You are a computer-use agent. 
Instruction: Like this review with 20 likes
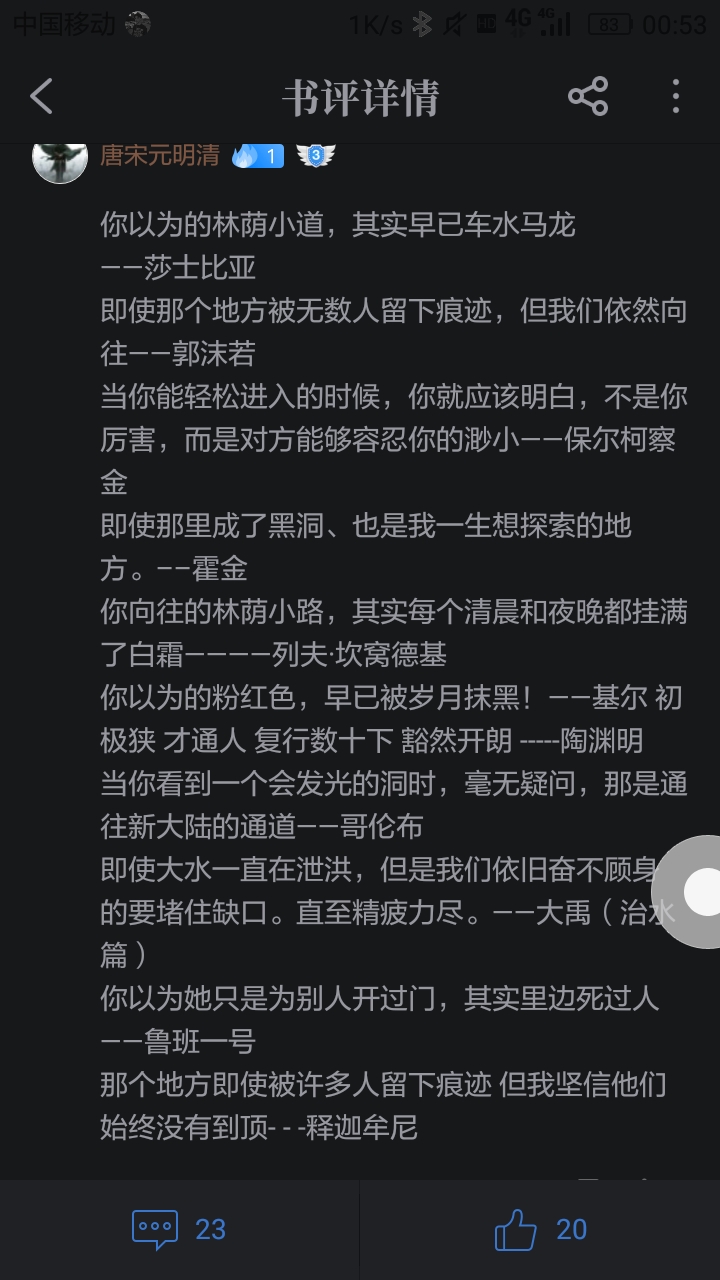[x=540, y=1229]
